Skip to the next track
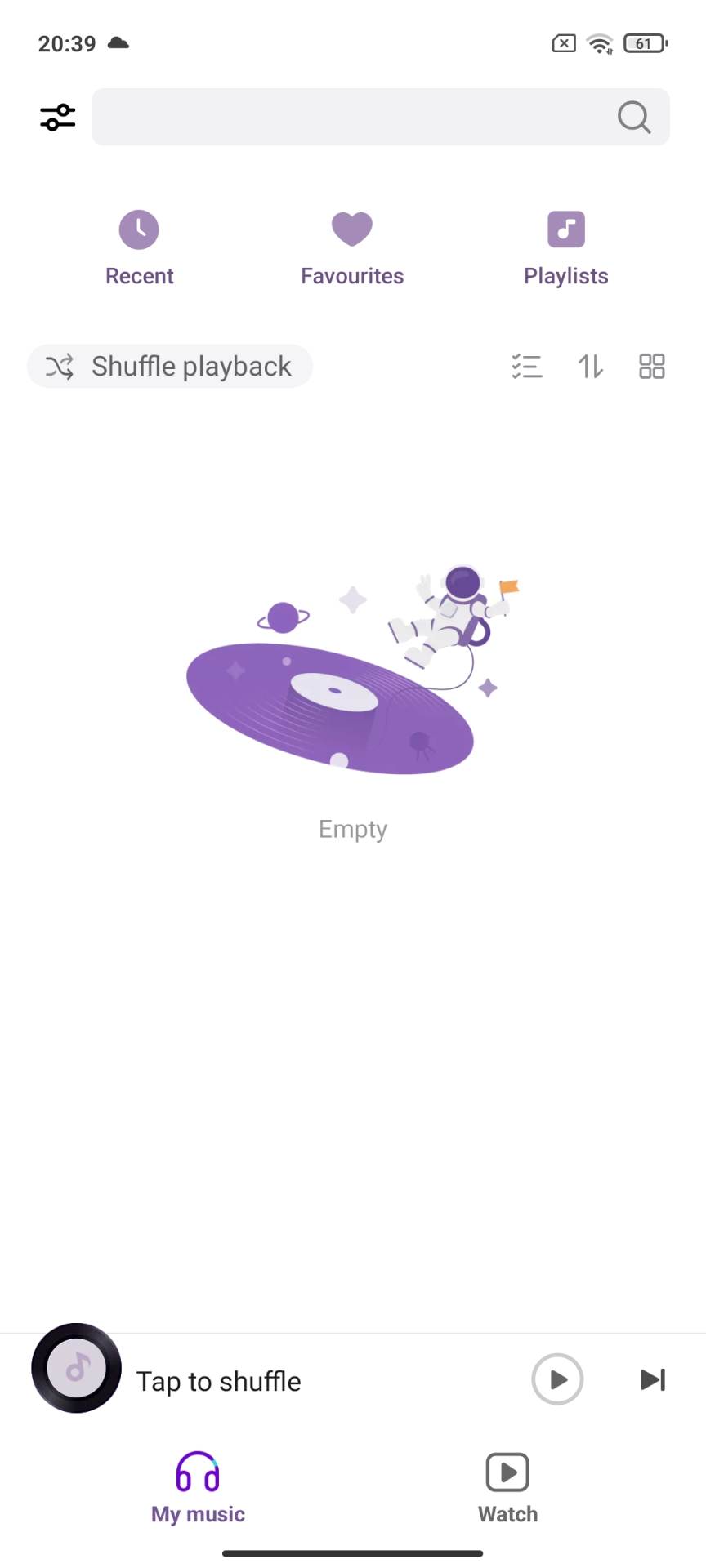Viewport: 706px width, 1568px height. 653,1380
